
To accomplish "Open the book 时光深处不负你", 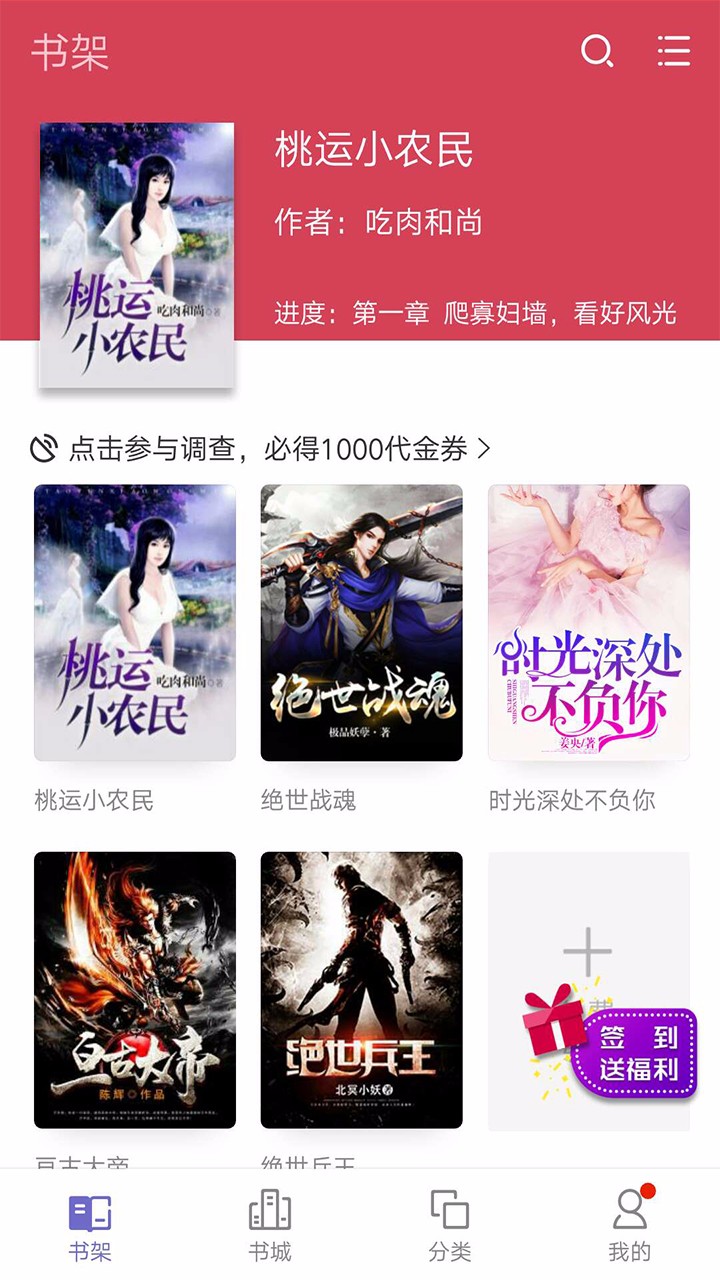I will pos(588,622).
